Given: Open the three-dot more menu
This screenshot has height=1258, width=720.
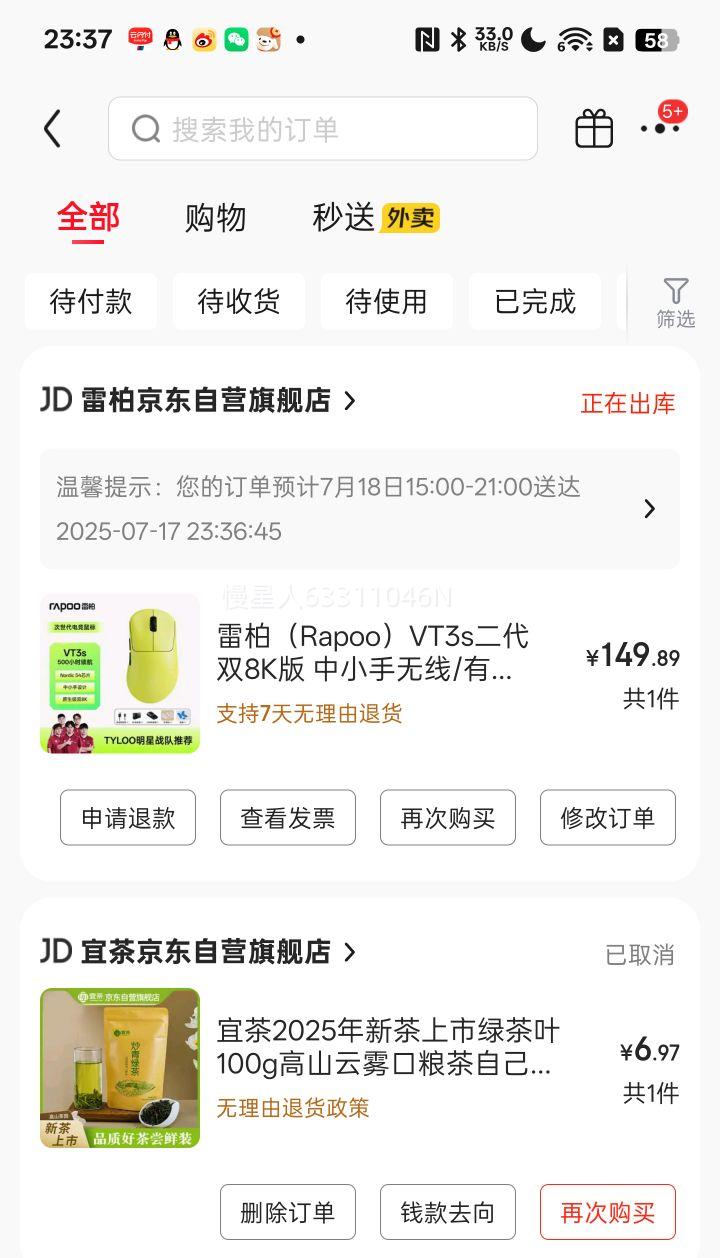Looking at the screenshot, I should coord(662,126).
